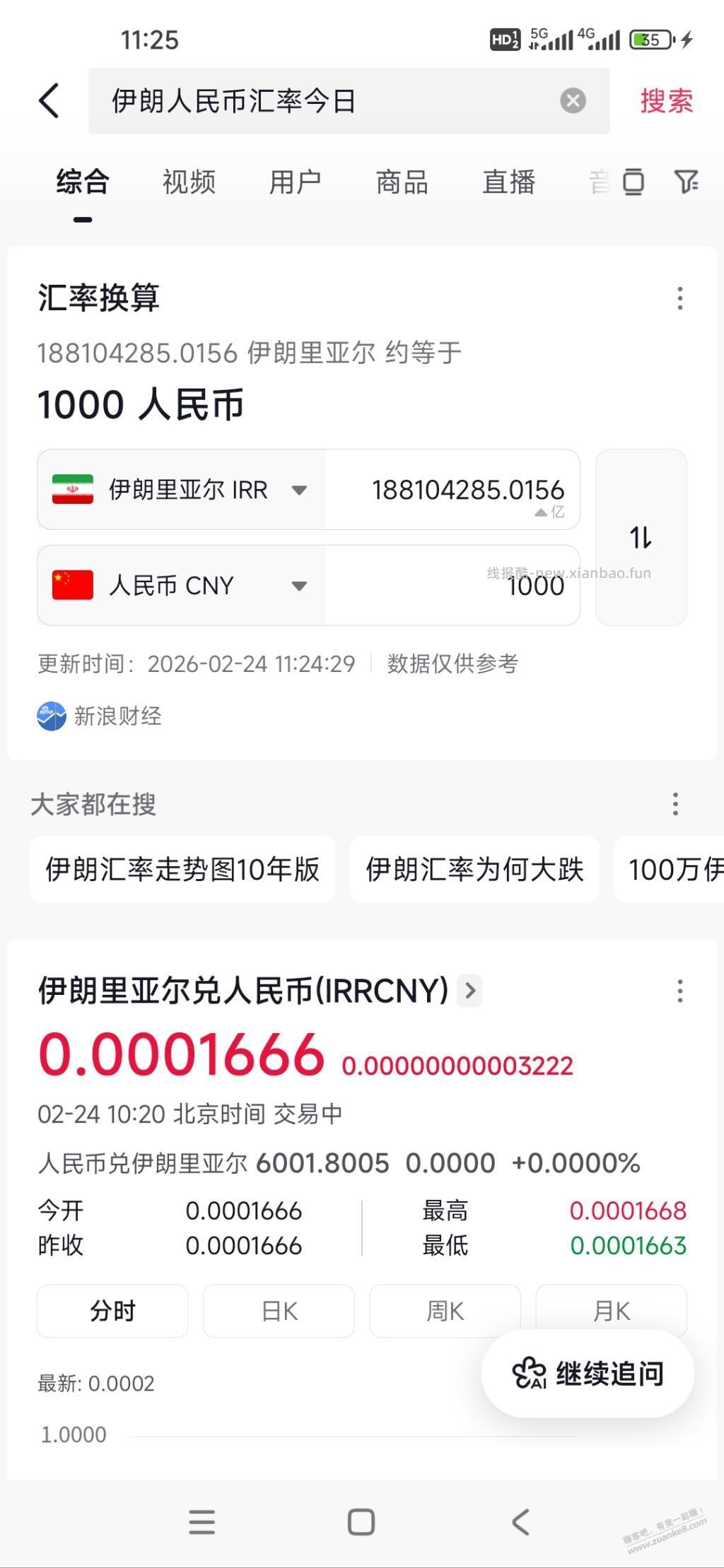The height and width of the screenshot is (1568, 724).
Task: Clear the search text with the X icon
Action: (x=573, y=101)
